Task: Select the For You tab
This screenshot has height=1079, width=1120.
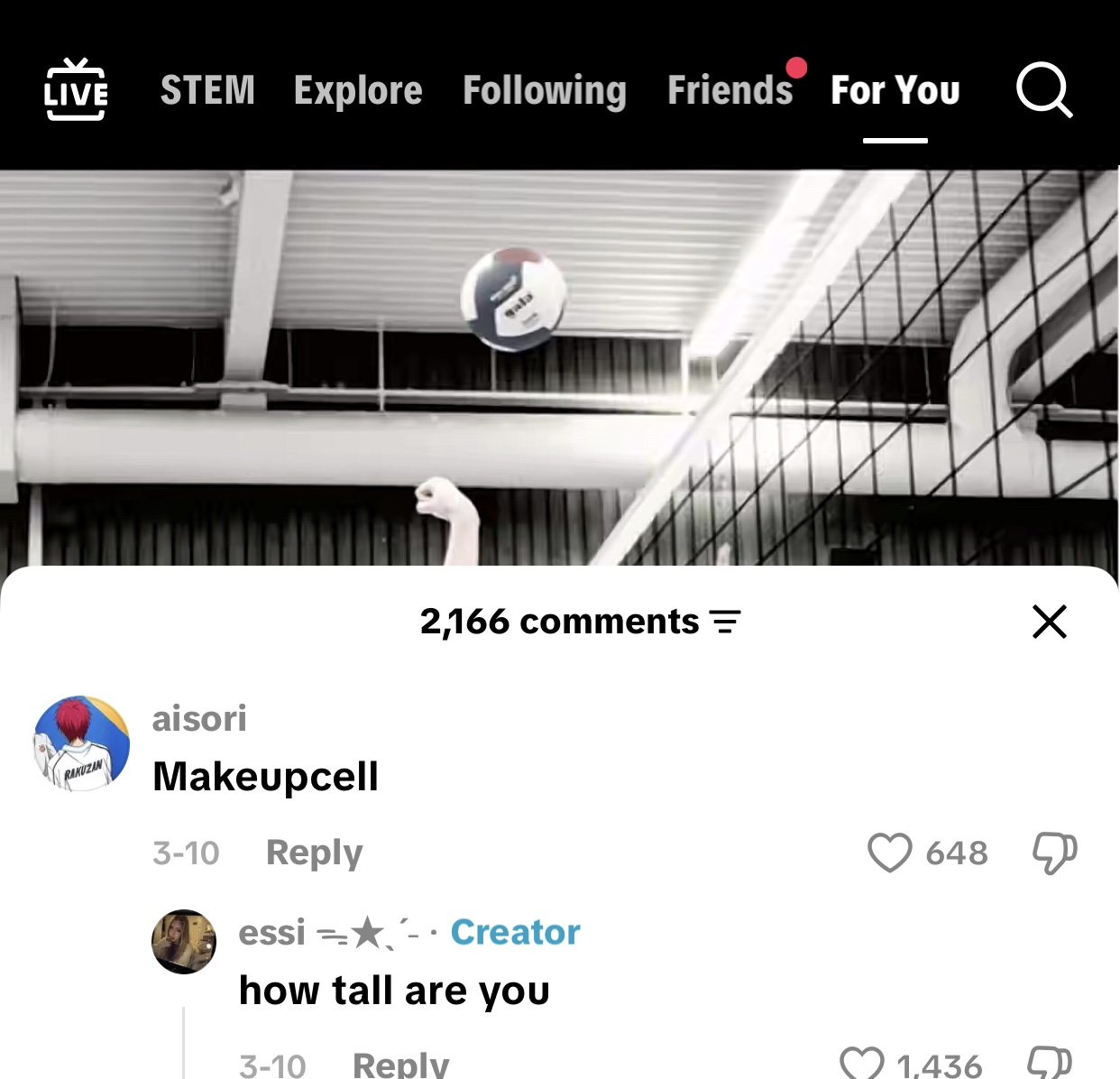Action: (x=895, y=90)
